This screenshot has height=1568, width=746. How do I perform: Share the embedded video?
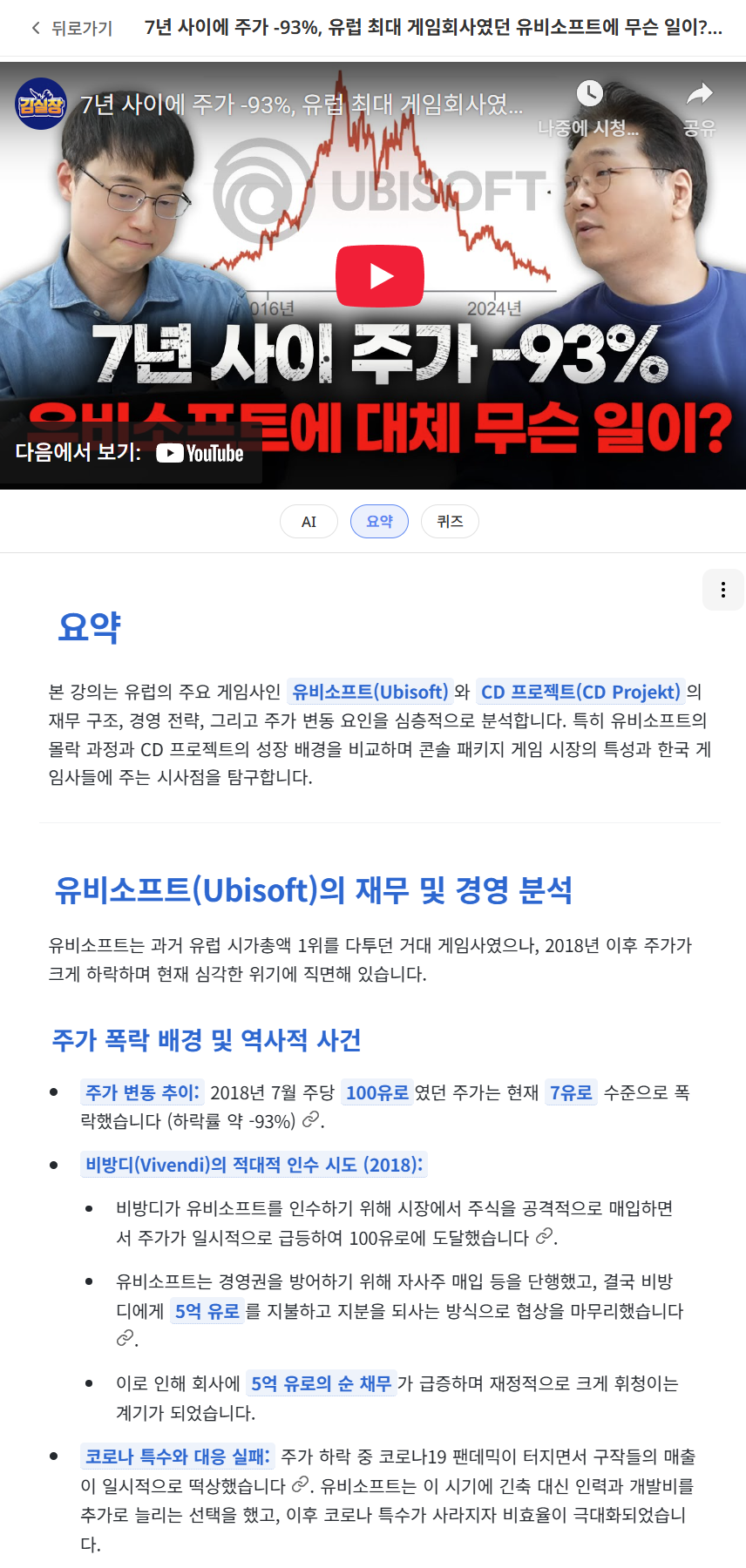tap(699, 106)
